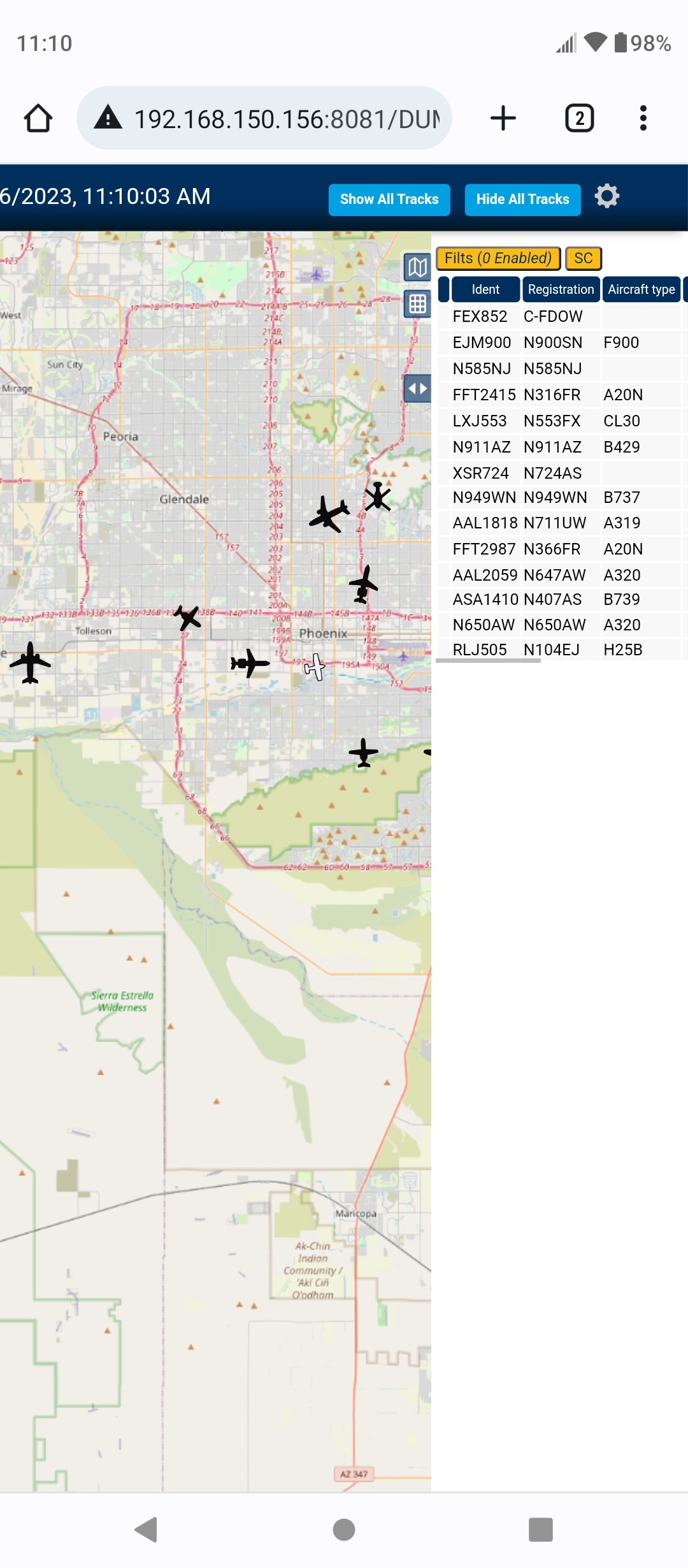This screenshot has width=688, height=1568.
Task: Sort the table by the Registration column
Action: pos(561,289)
